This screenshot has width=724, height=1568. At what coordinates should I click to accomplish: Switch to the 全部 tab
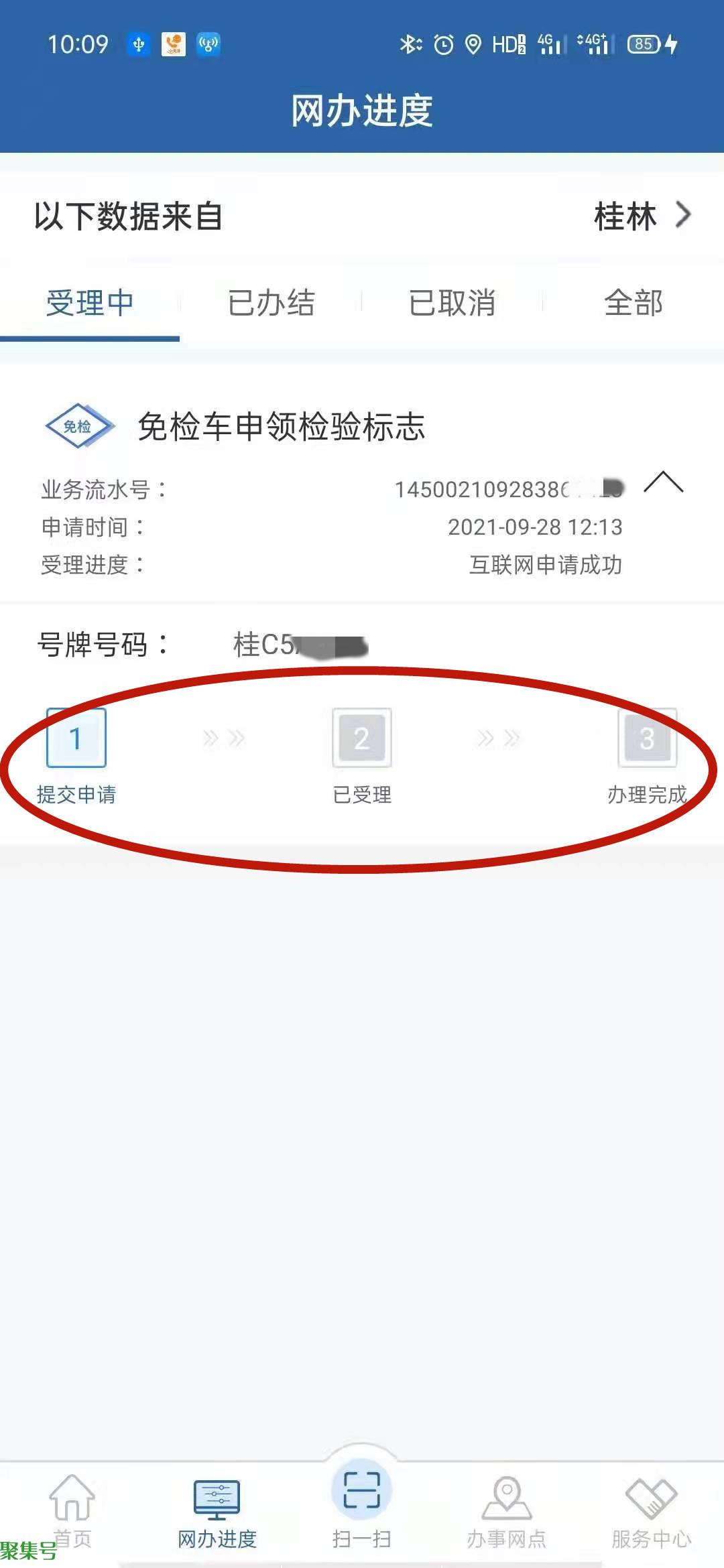pyautogui.click(x=633, y=303)
